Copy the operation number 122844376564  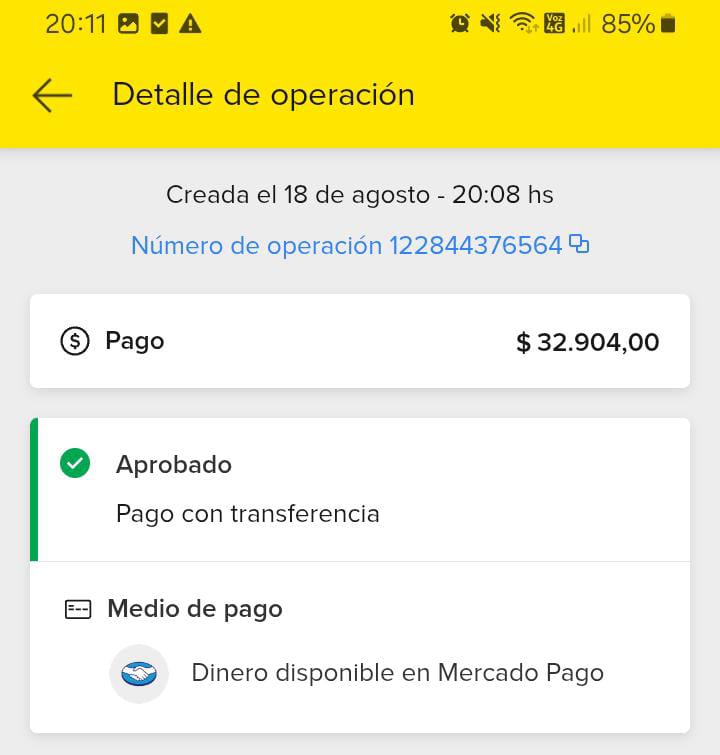(x=579, y=244)
